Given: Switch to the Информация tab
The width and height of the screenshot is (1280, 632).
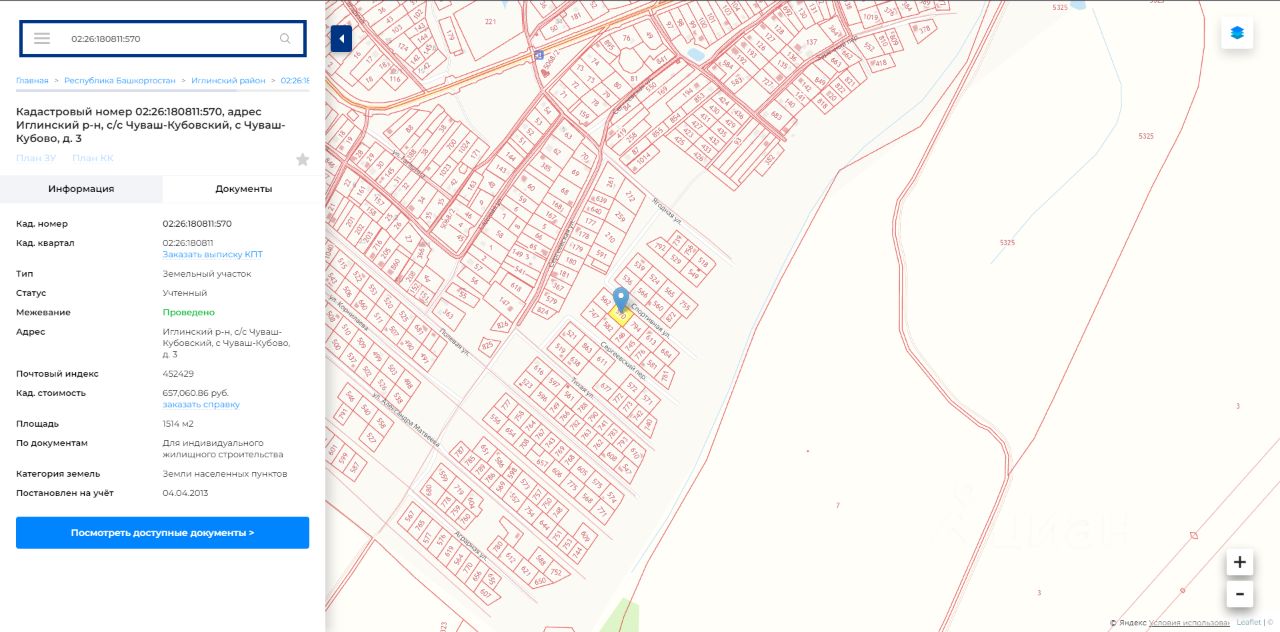Looking at the screenshot, I should click(81, 188).
